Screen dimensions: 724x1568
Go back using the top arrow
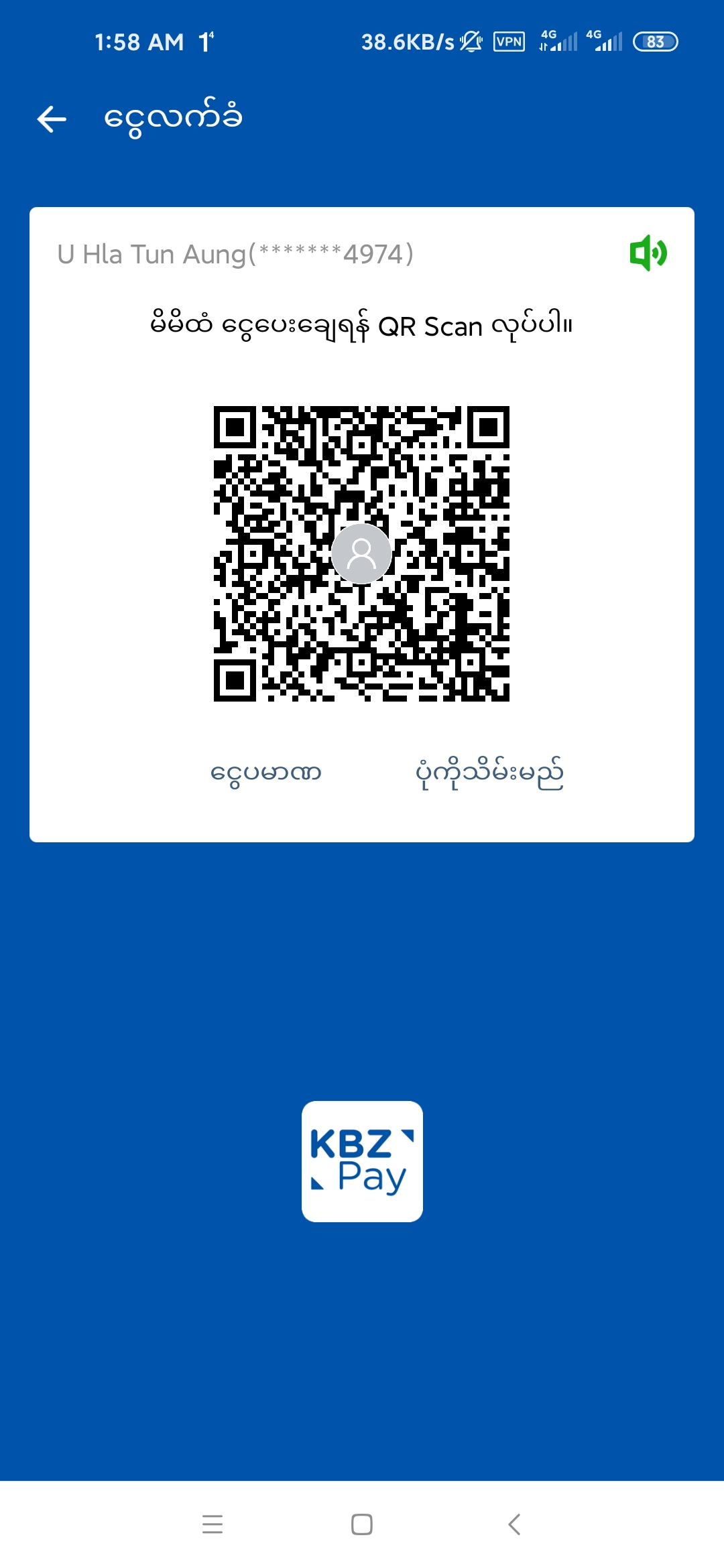(52, 119)
